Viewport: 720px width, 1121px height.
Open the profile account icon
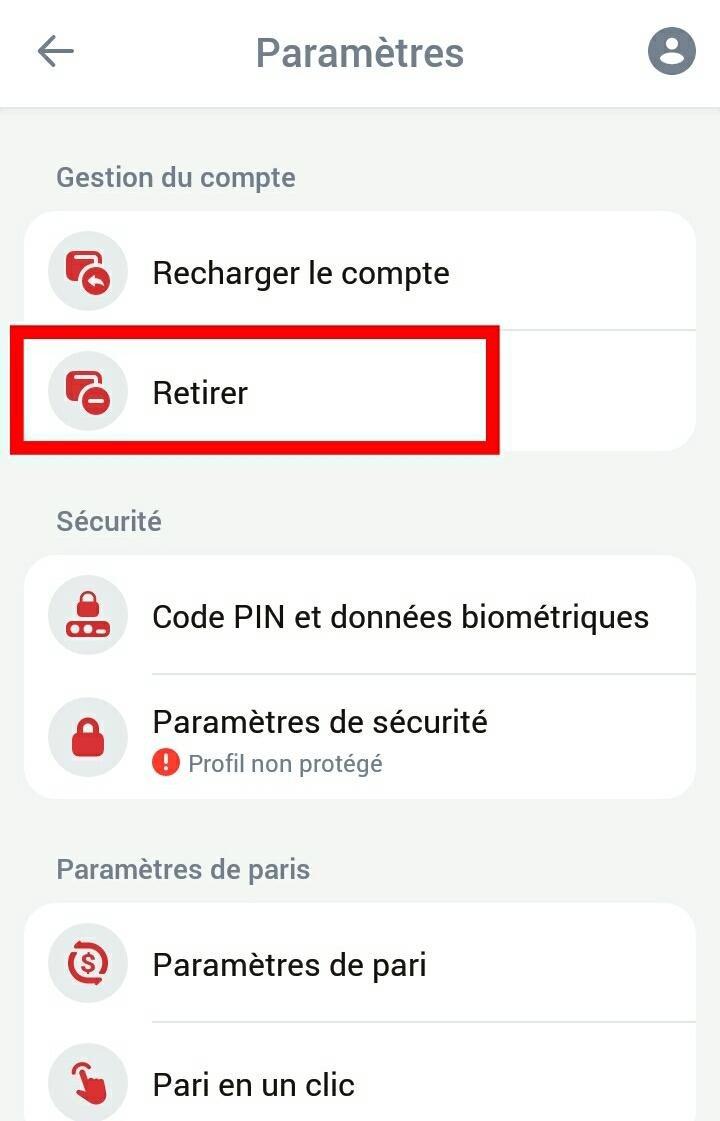point(672,52)
